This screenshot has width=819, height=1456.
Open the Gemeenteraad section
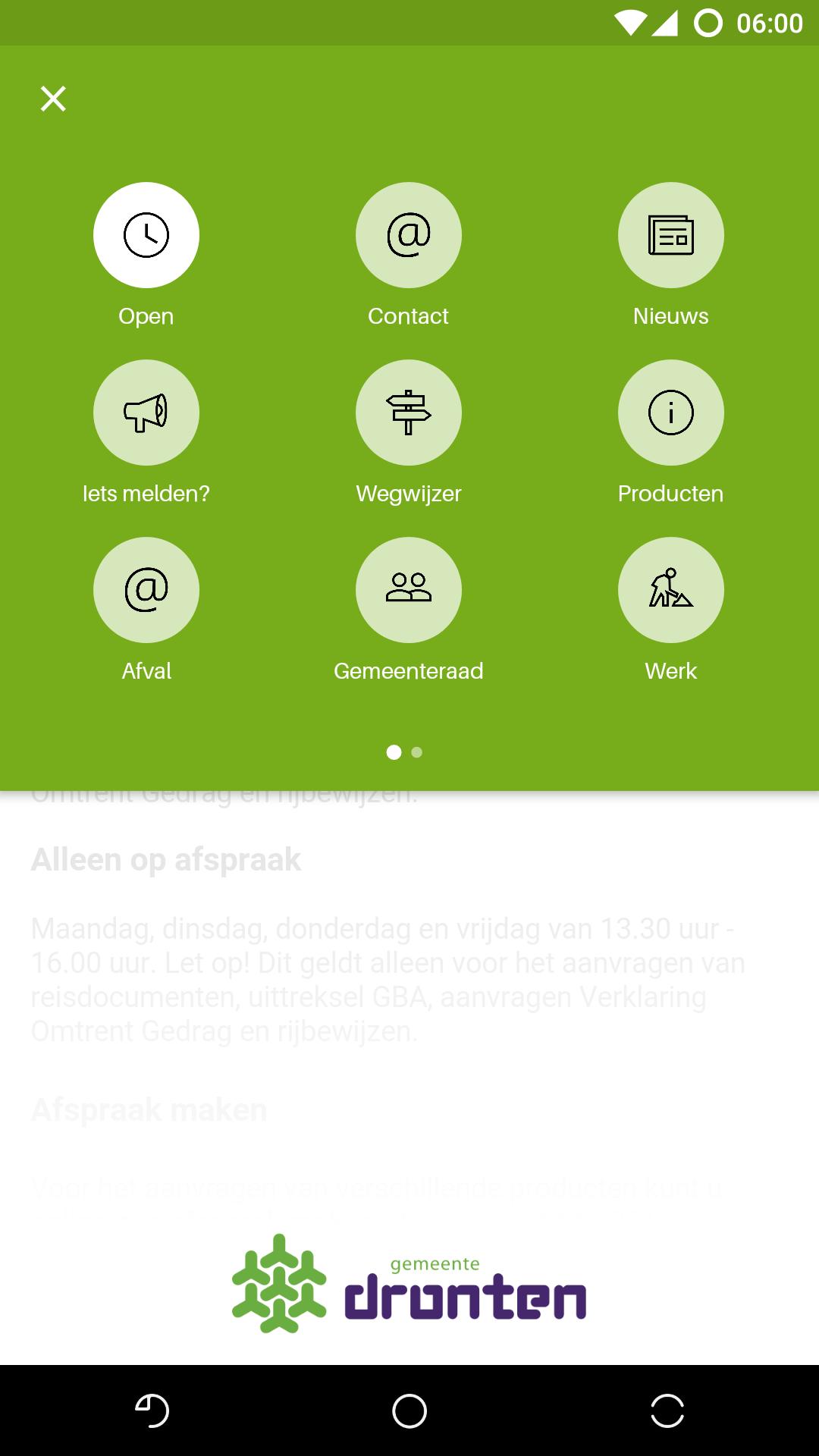click(x=409, y=590)
